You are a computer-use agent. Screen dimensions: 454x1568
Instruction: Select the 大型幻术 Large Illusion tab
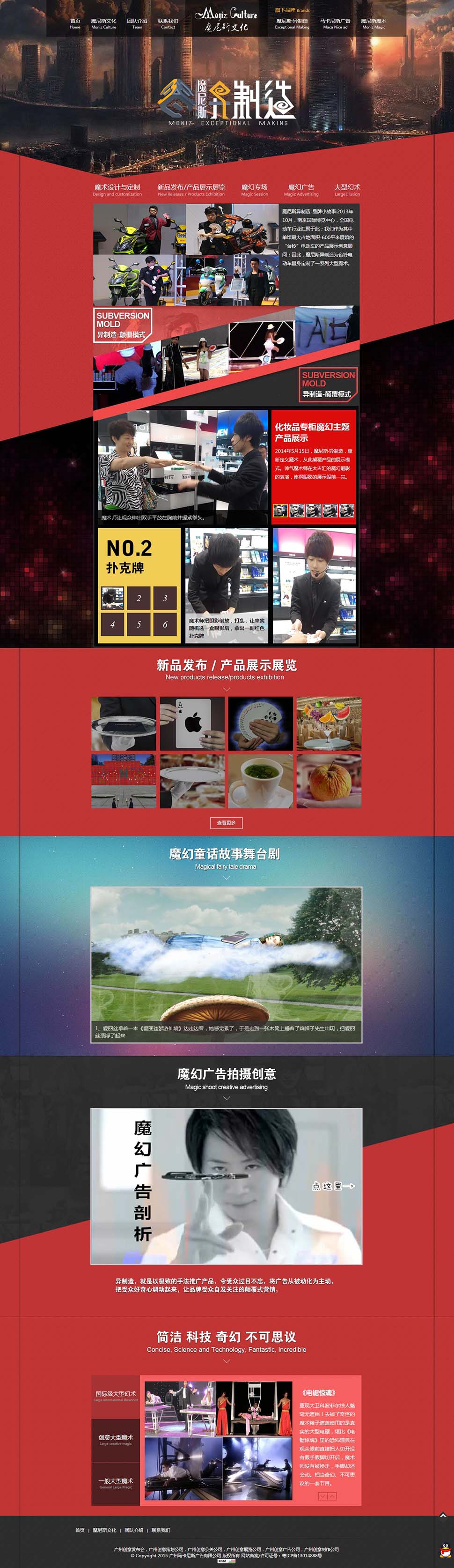click(x=347, y=189)
